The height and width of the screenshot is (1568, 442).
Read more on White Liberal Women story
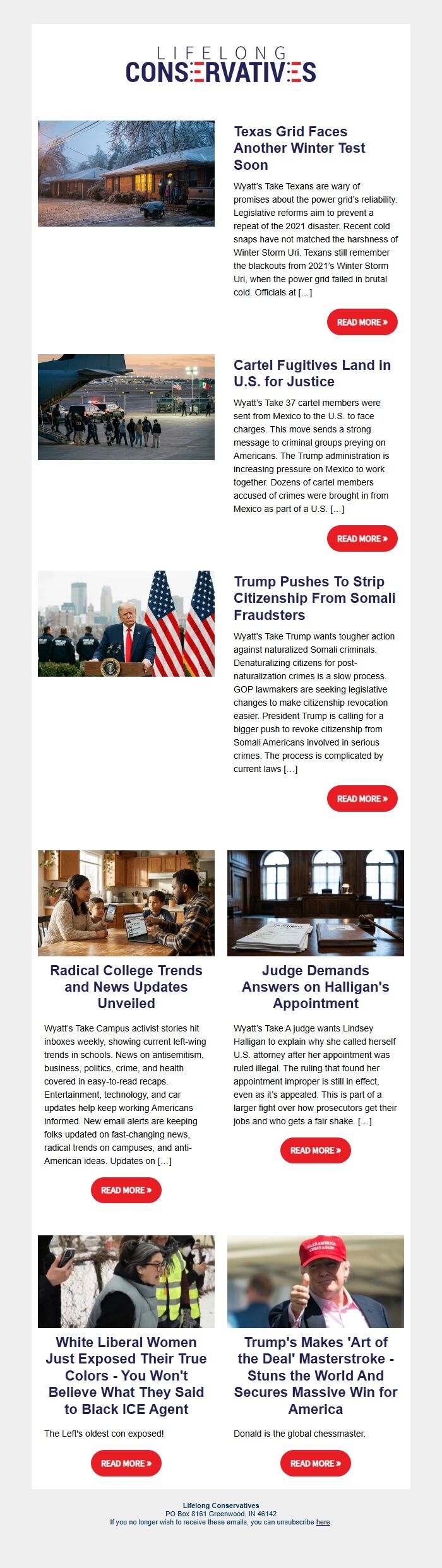click(x=126, y=1463)
